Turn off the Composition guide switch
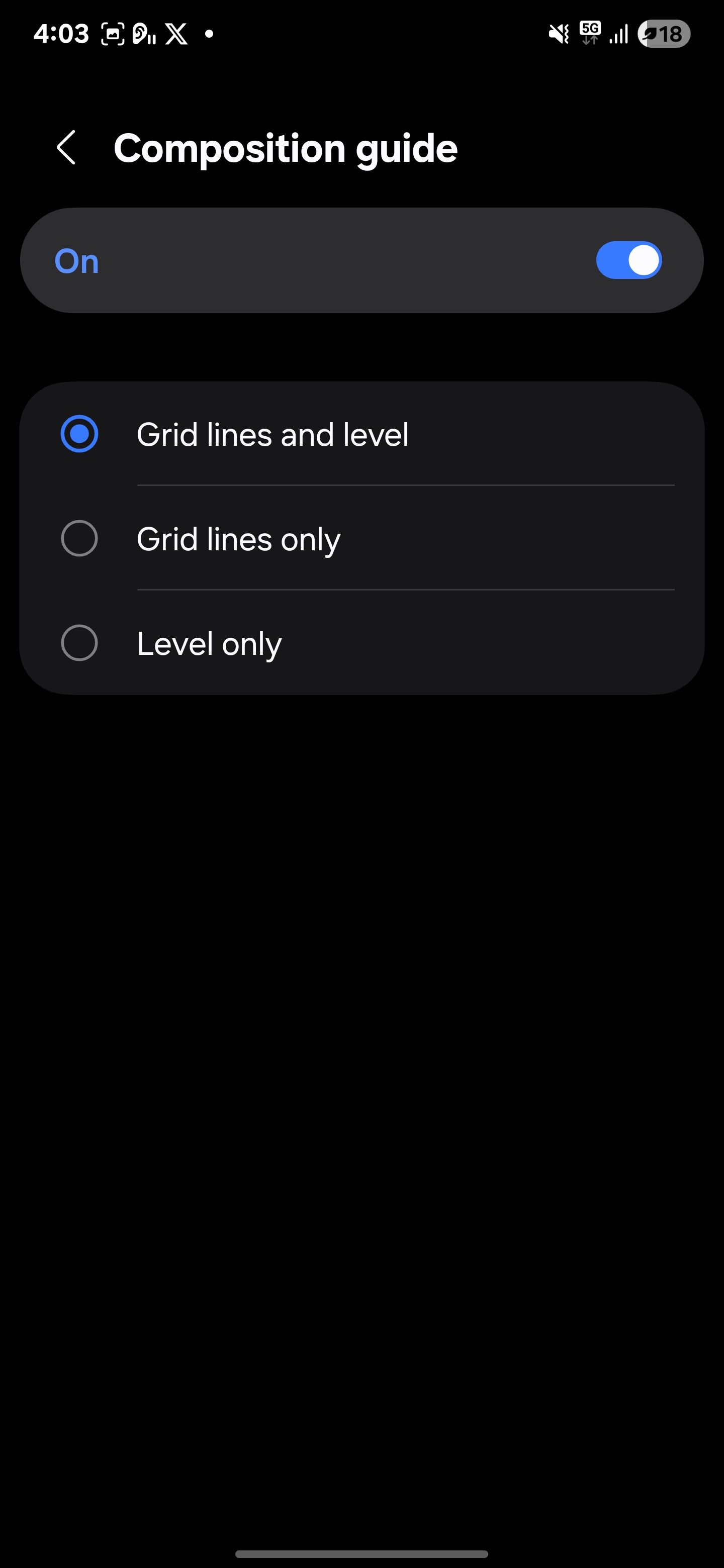This screenshot has width=724, height=1568. pos(628,260)
